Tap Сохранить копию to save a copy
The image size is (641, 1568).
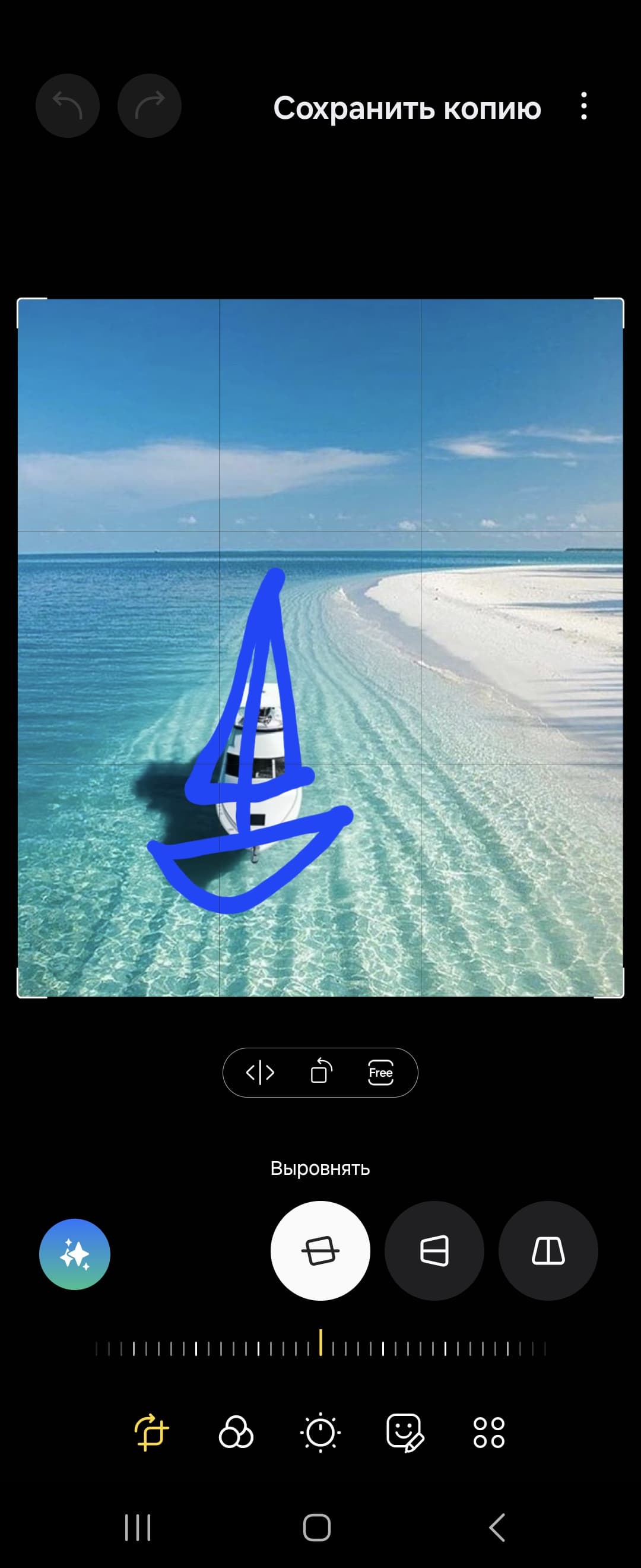coord(407,108)
